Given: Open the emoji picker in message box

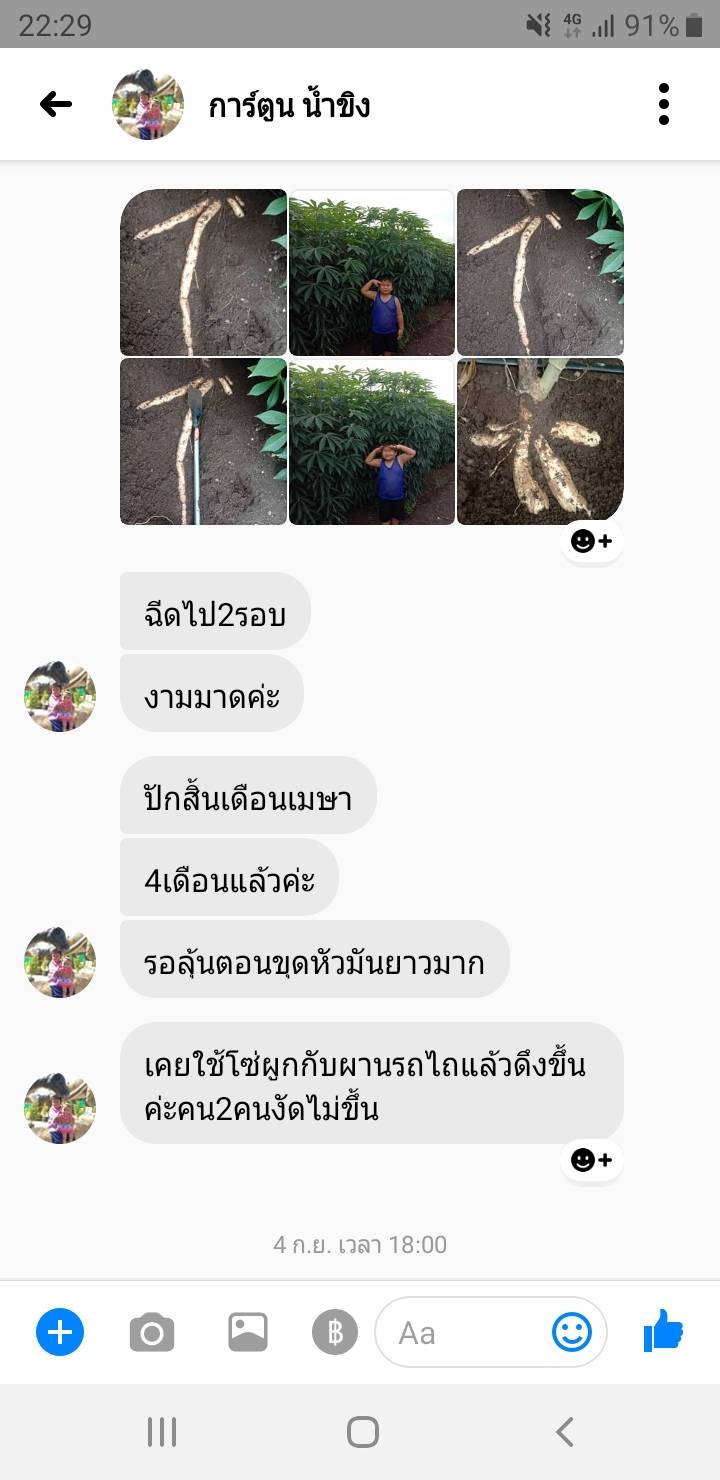Looking at the screenshot, I should click(572, 1332).
